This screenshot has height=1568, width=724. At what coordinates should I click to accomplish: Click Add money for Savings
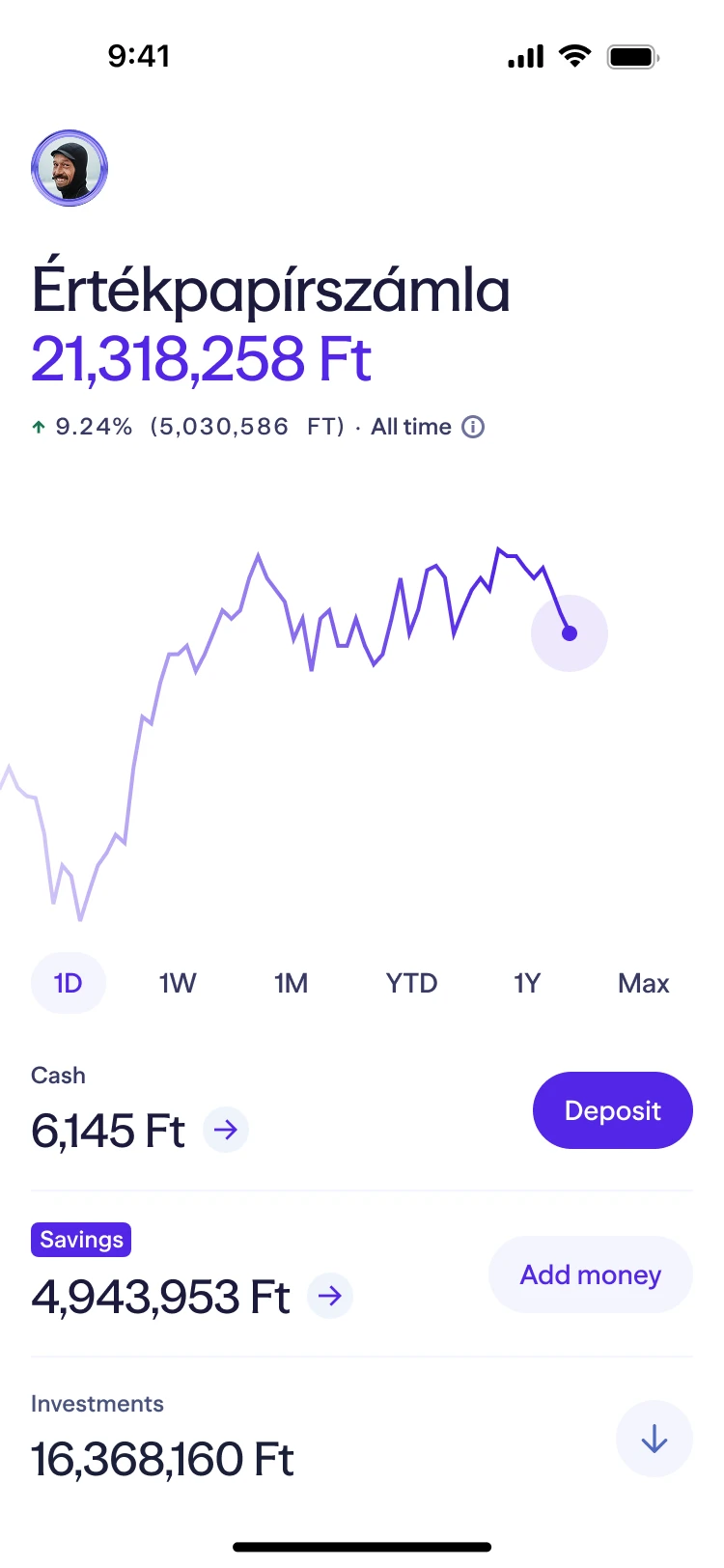click(590, 1274)
